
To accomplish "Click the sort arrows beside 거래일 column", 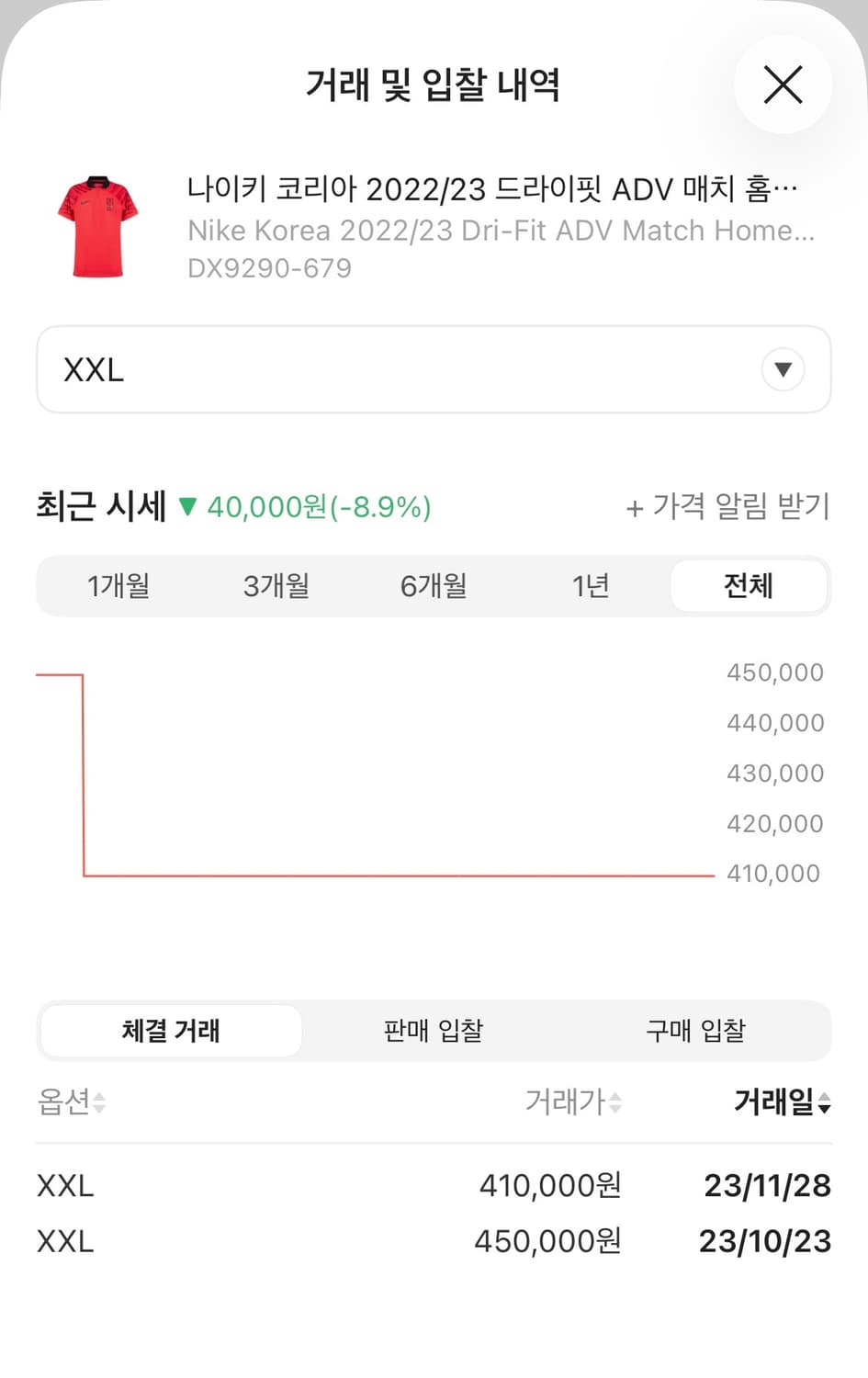I will (x=827, y=1103).
